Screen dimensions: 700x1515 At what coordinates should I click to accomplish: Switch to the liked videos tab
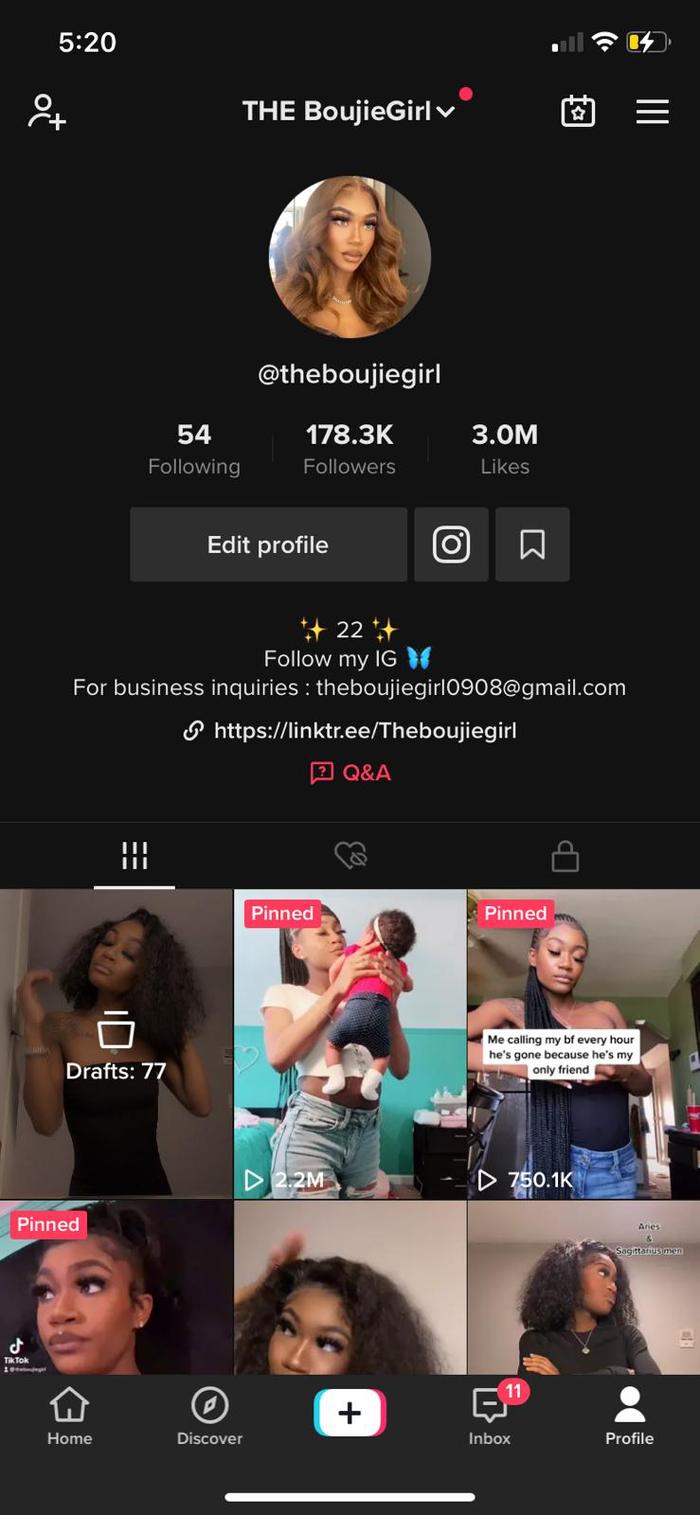[x=350, y=855]
